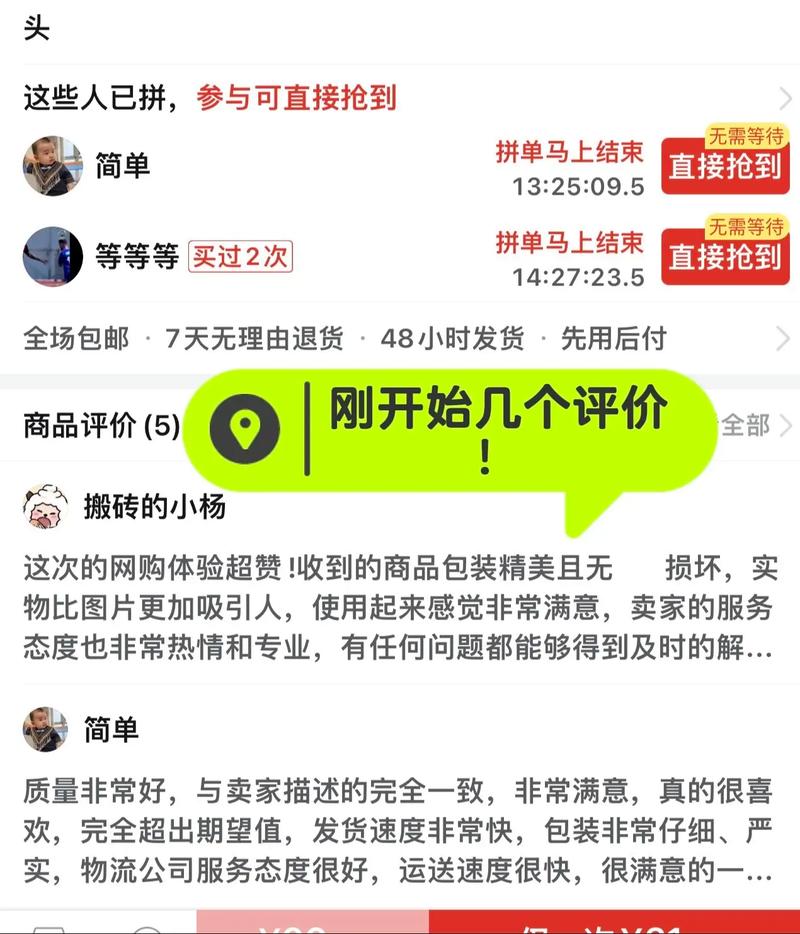The width and height of the screenshot is (800, 934).
Task: Open the shipping and return guarantees row
Action: point(400,339)
